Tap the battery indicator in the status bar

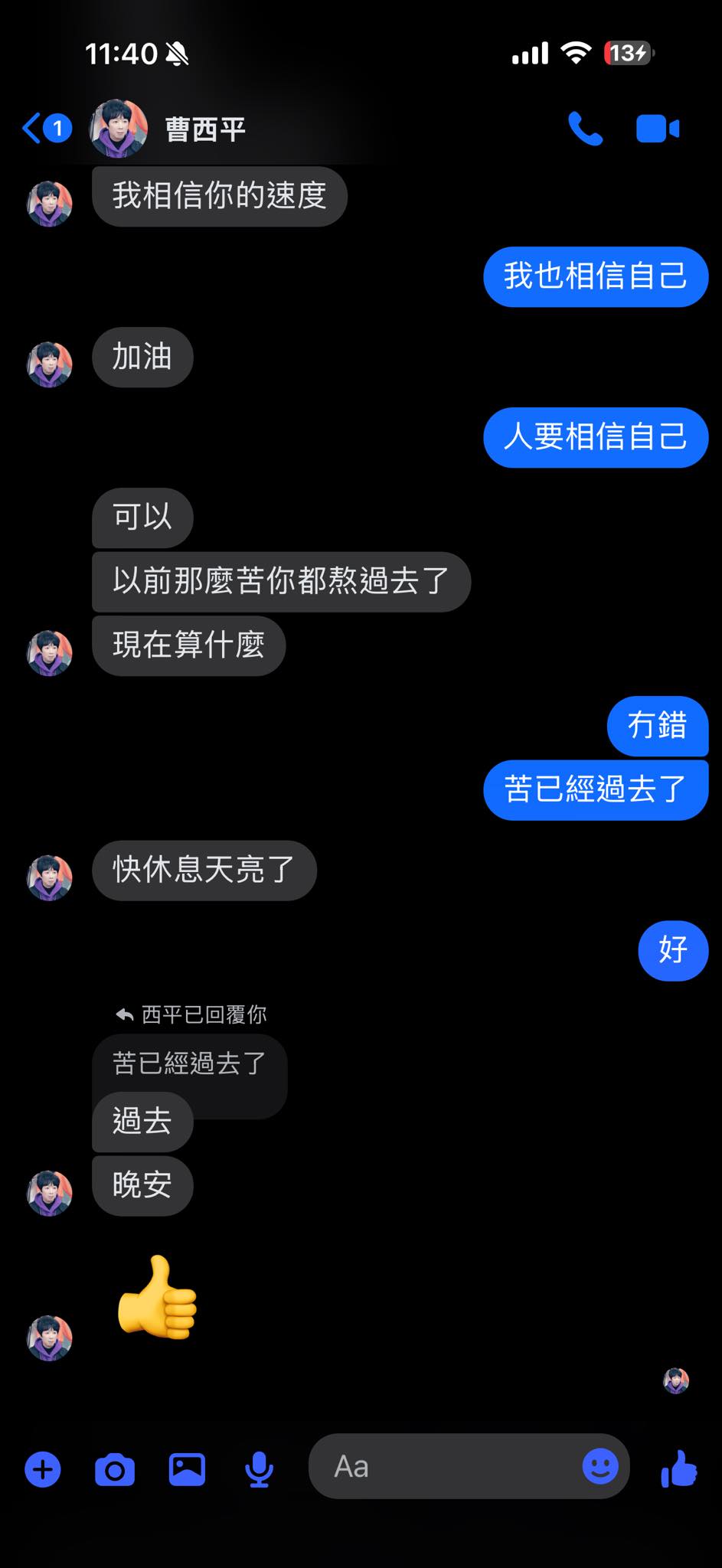[x=626, y=52]
